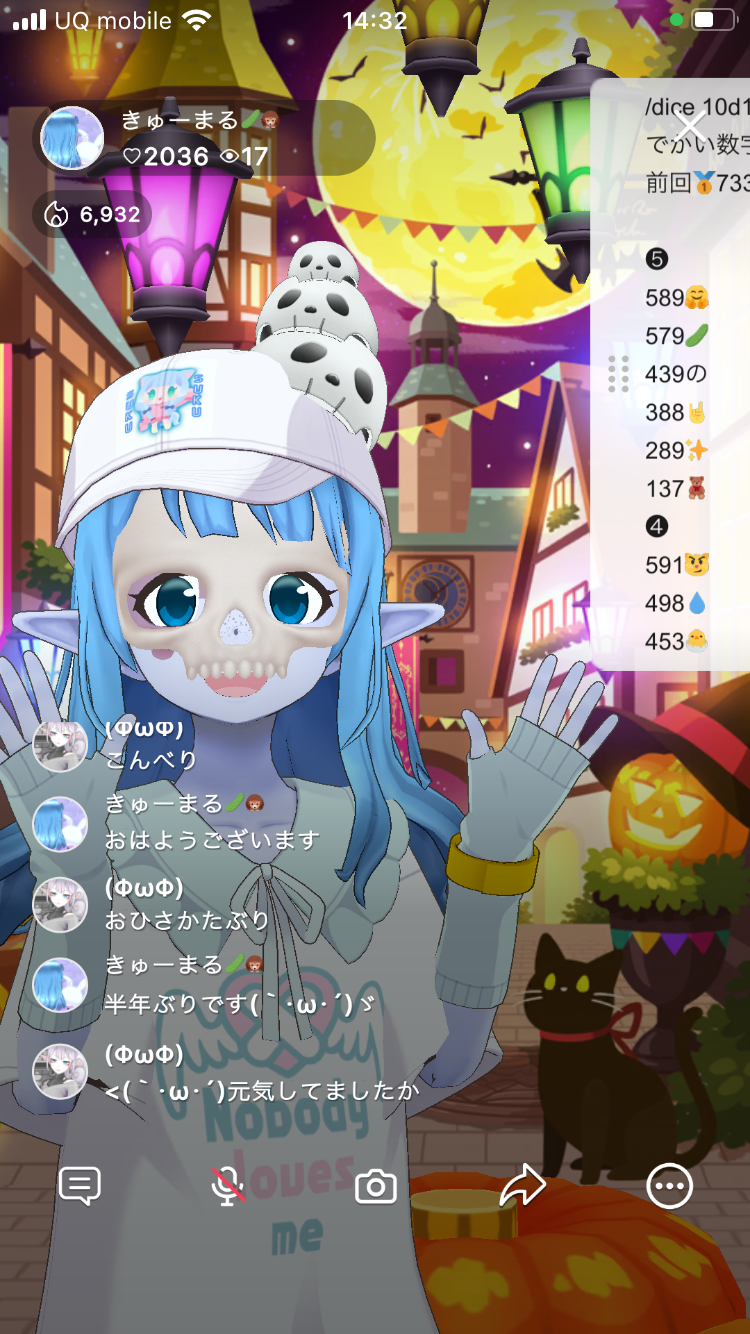Image resolution: width=750 pixels, height=1334 pixels.
Task: Tap the dice panel's drag handle
Action: point(619,374)
